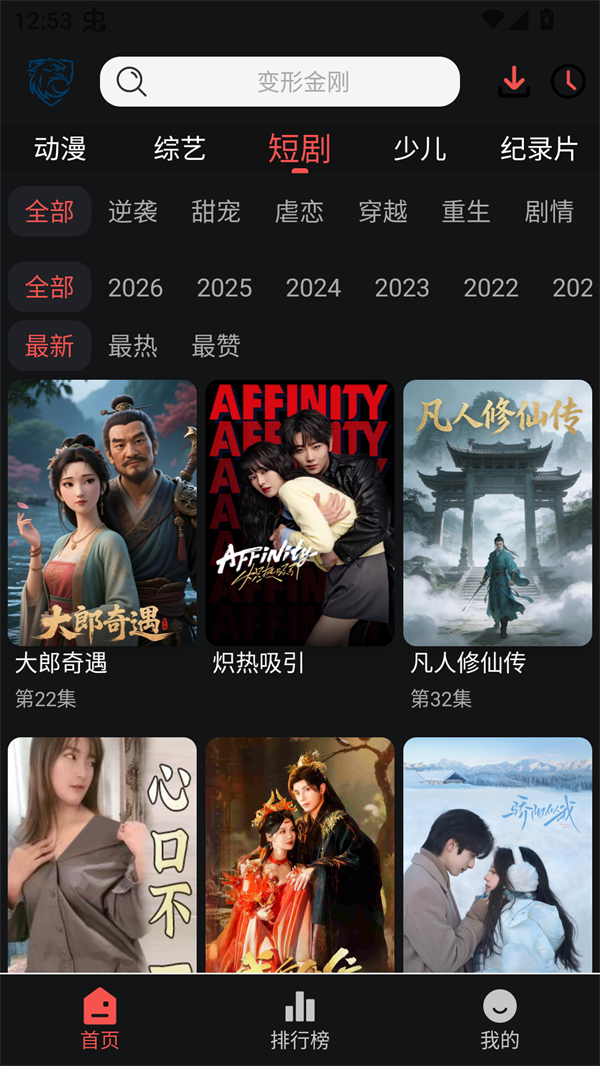Open the drama 大郎奇遇
The image size is (600, 1066).
[x=102, y=512]
